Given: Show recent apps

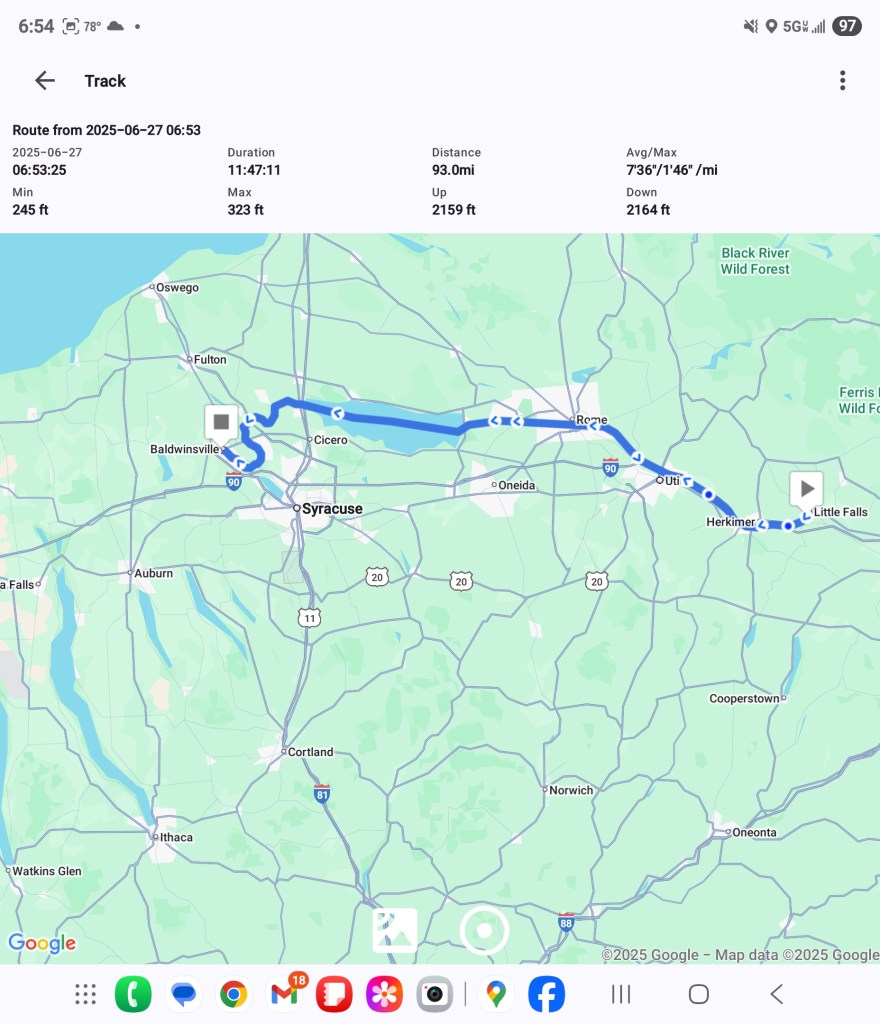Looking at the screenshot, I should pos(621,994).
